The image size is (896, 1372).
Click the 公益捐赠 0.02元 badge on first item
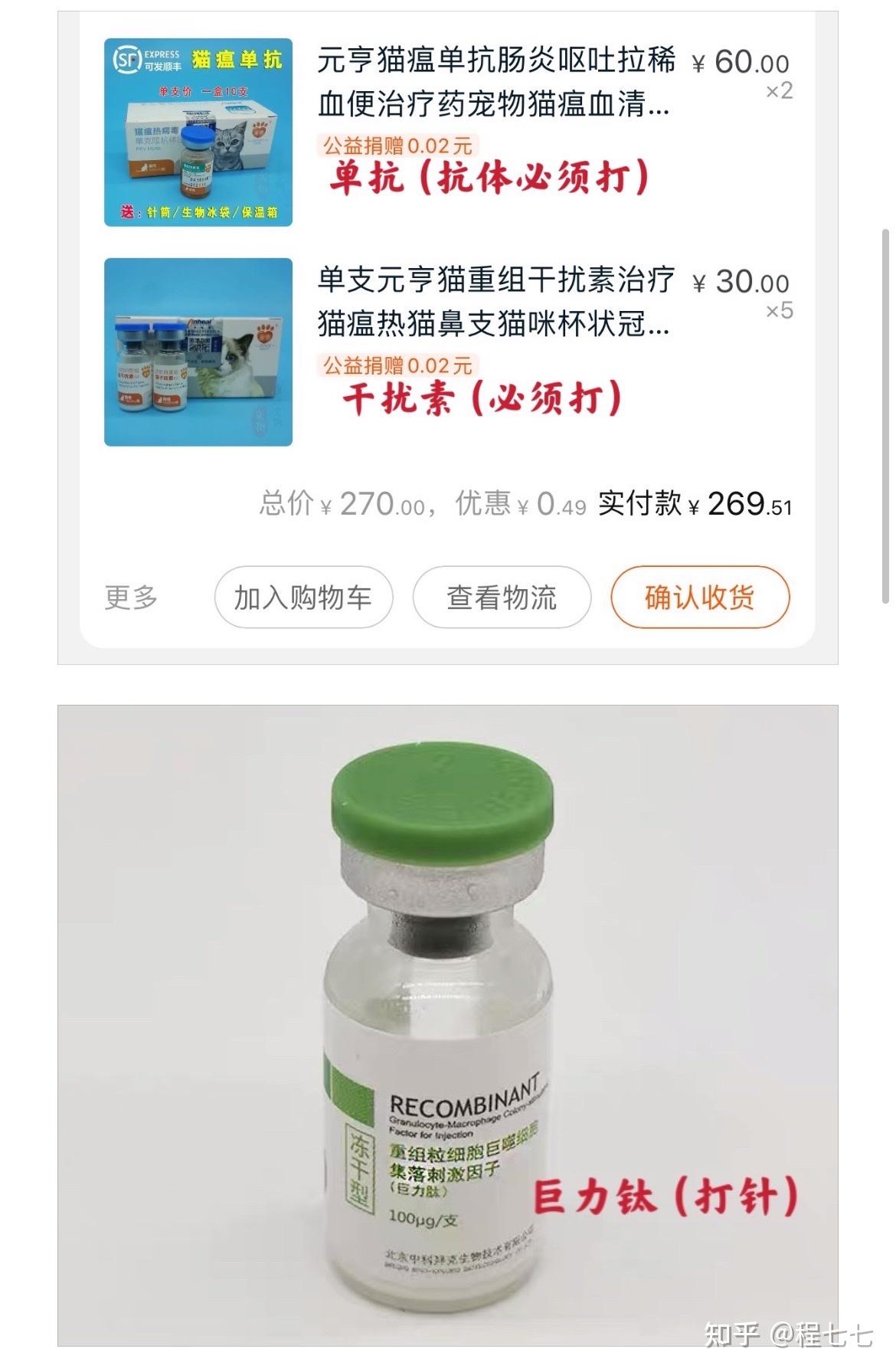398,144
